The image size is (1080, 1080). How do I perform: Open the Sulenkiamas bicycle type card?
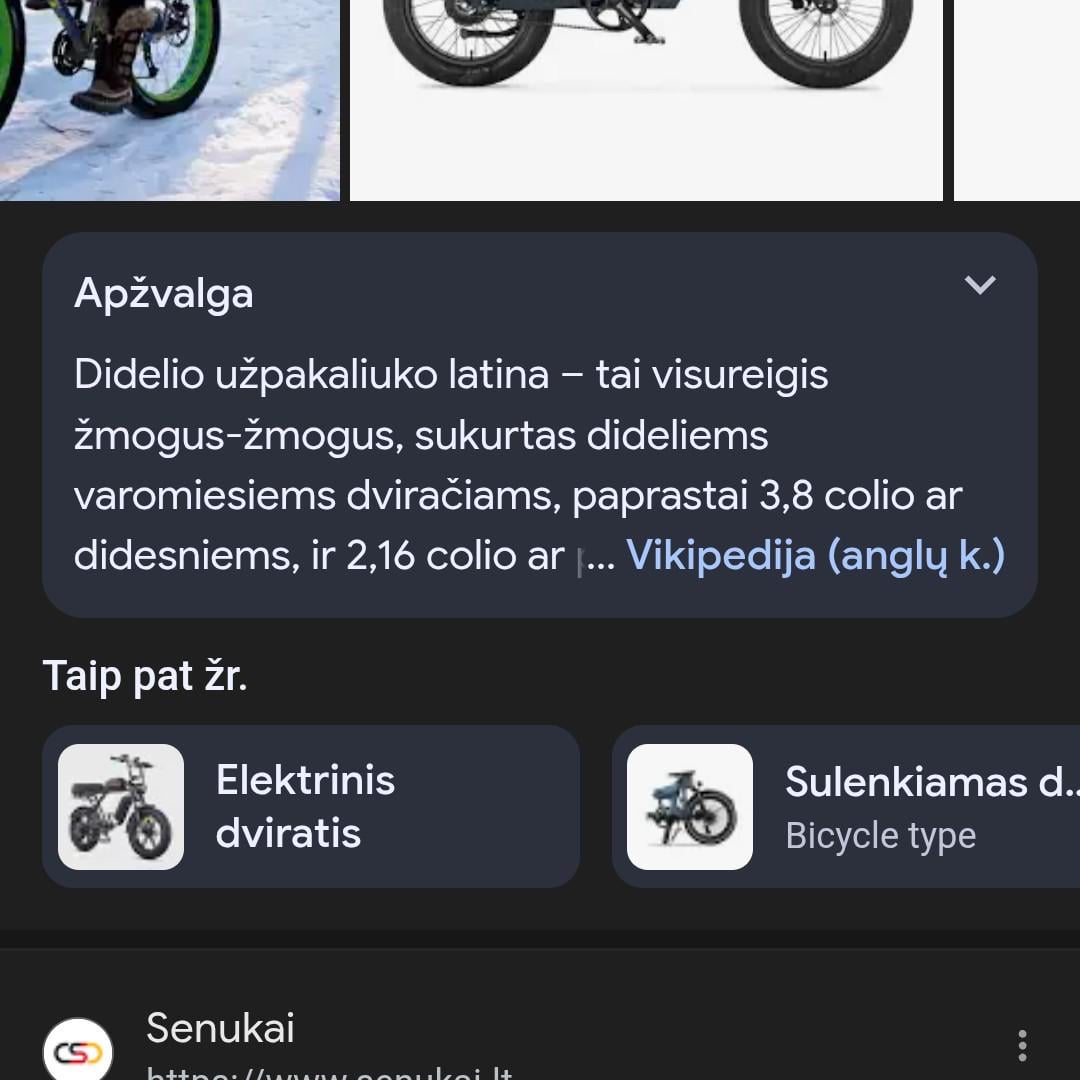(x=850, y=806)
